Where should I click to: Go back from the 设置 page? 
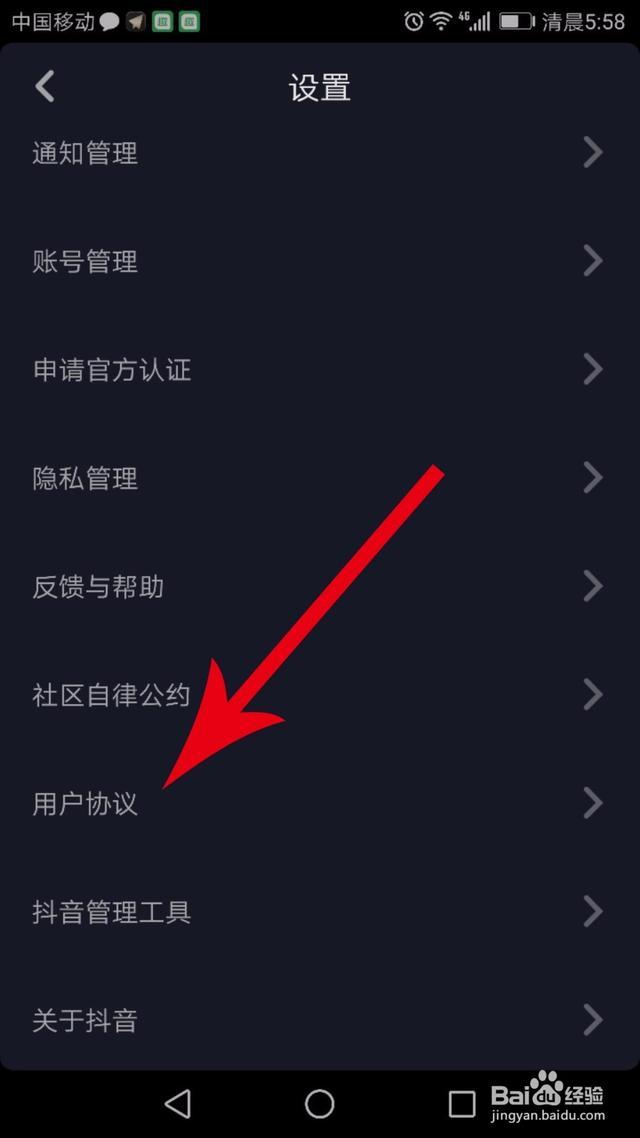(x=45, y=87)
